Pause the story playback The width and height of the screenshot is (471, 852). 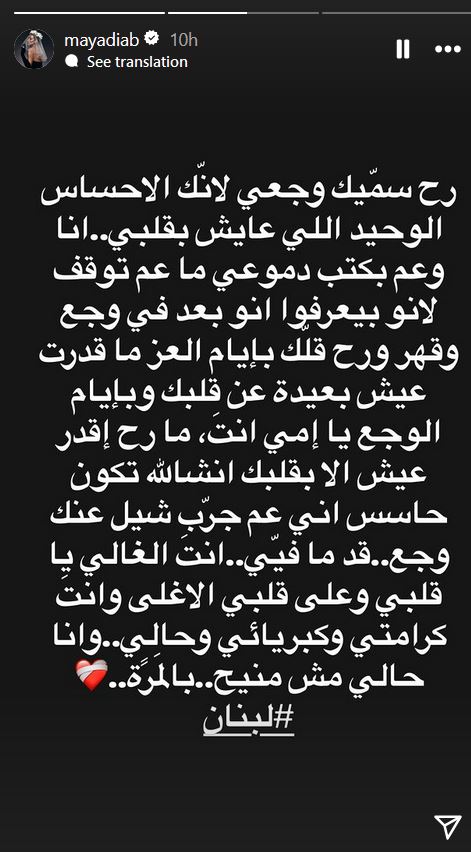tap(403, 49)
